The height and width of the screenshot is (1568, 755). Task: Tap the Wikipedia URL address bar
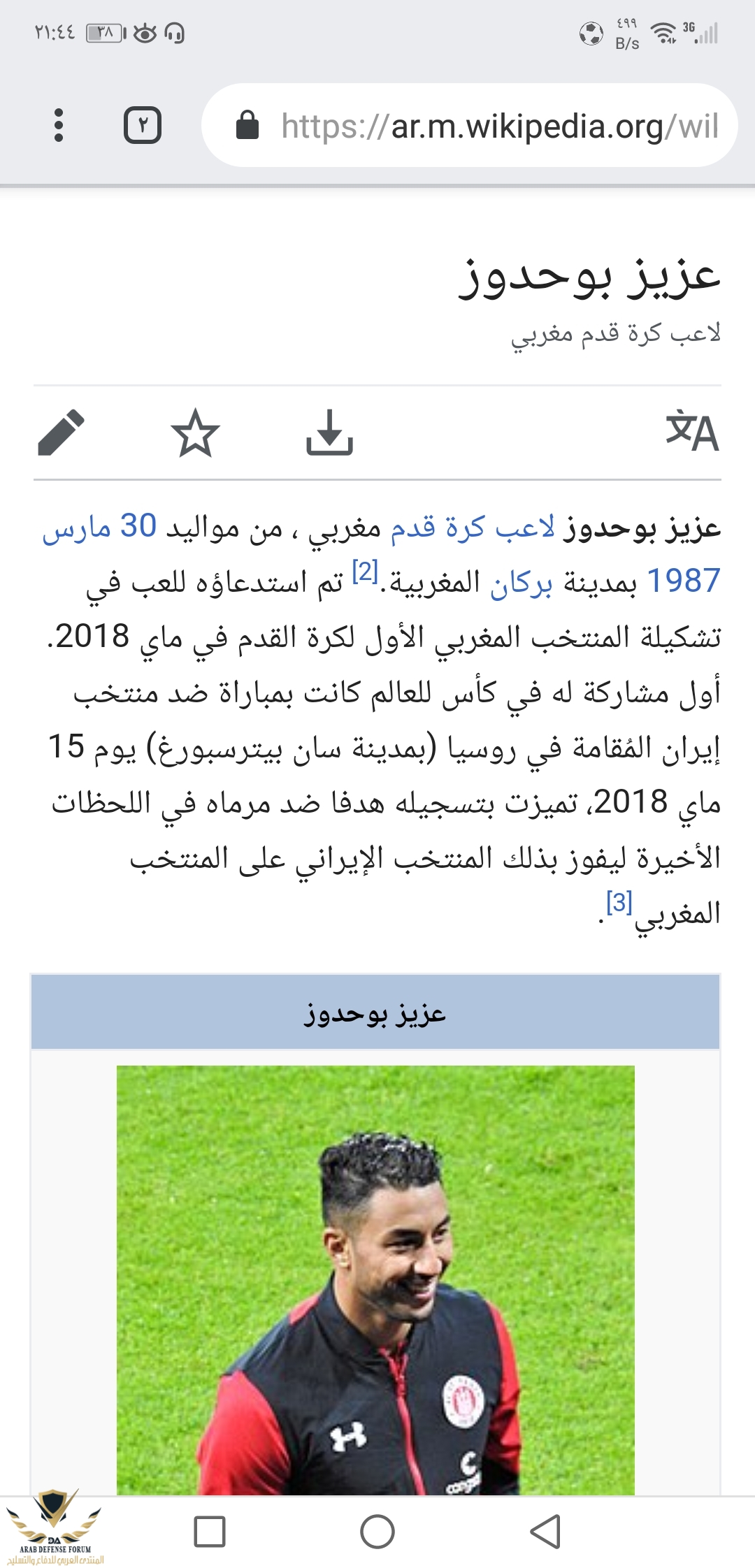[482, 126]
